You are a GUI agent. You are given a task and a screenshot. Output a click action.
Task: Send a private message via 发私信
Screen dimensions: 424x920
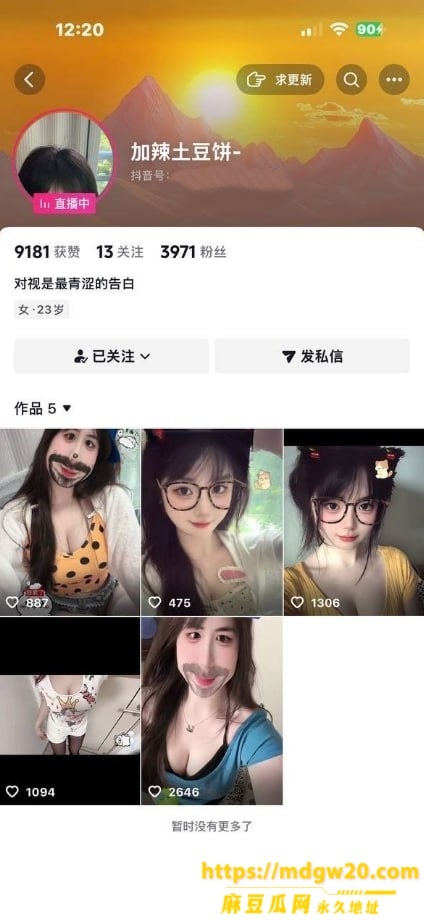pos(312,356)
